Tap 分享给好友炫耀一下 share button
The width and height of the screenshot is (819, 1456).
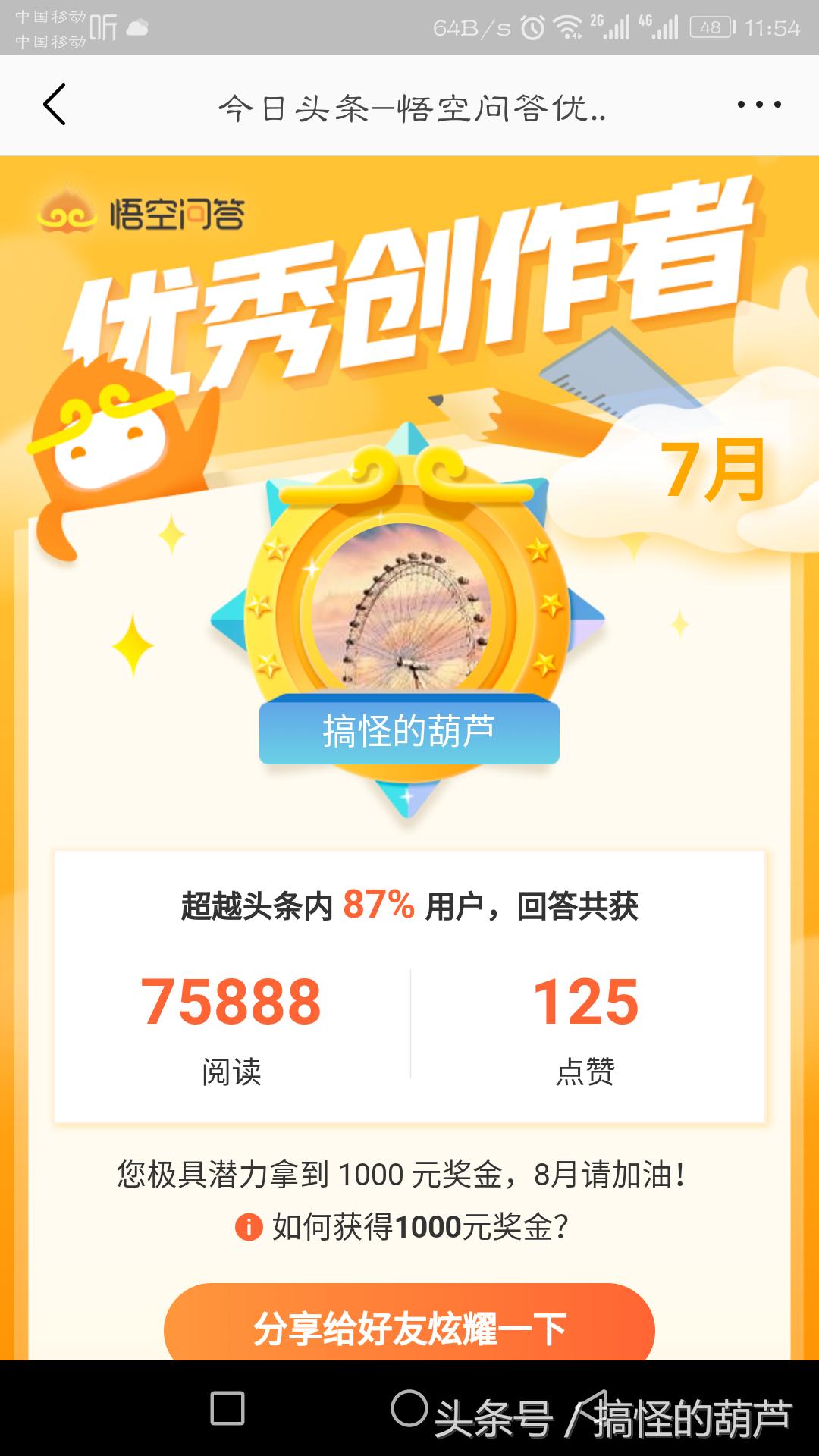[x=409, y=1327]
